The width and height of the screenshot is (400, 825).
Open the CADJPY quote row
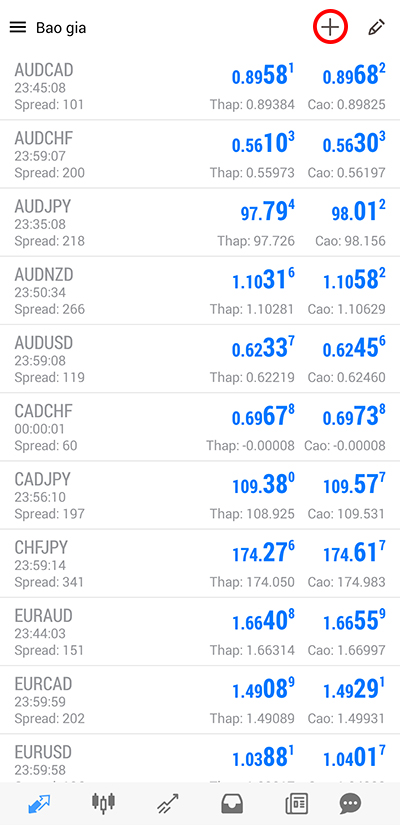click(200, 496)
